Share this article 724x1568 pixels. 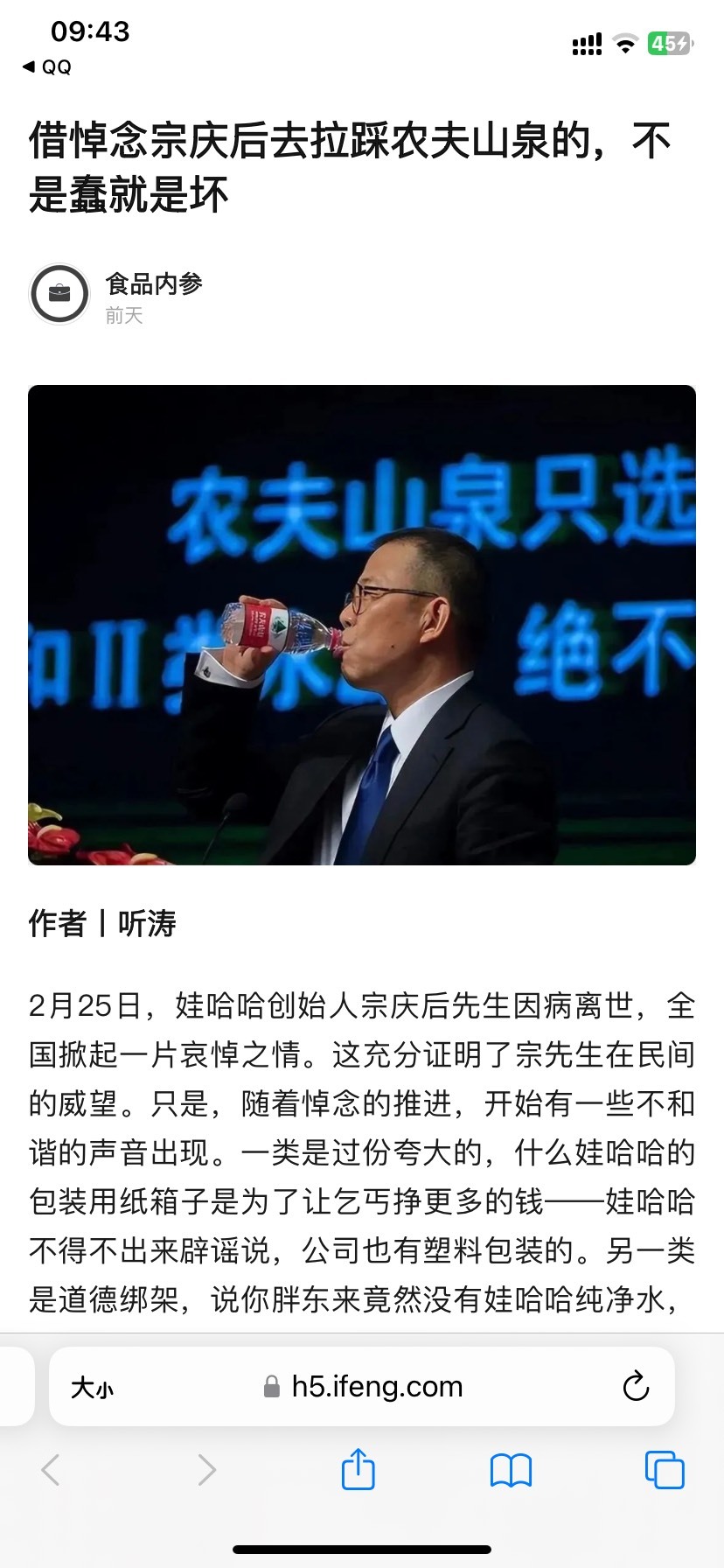tap(358, 1468)
